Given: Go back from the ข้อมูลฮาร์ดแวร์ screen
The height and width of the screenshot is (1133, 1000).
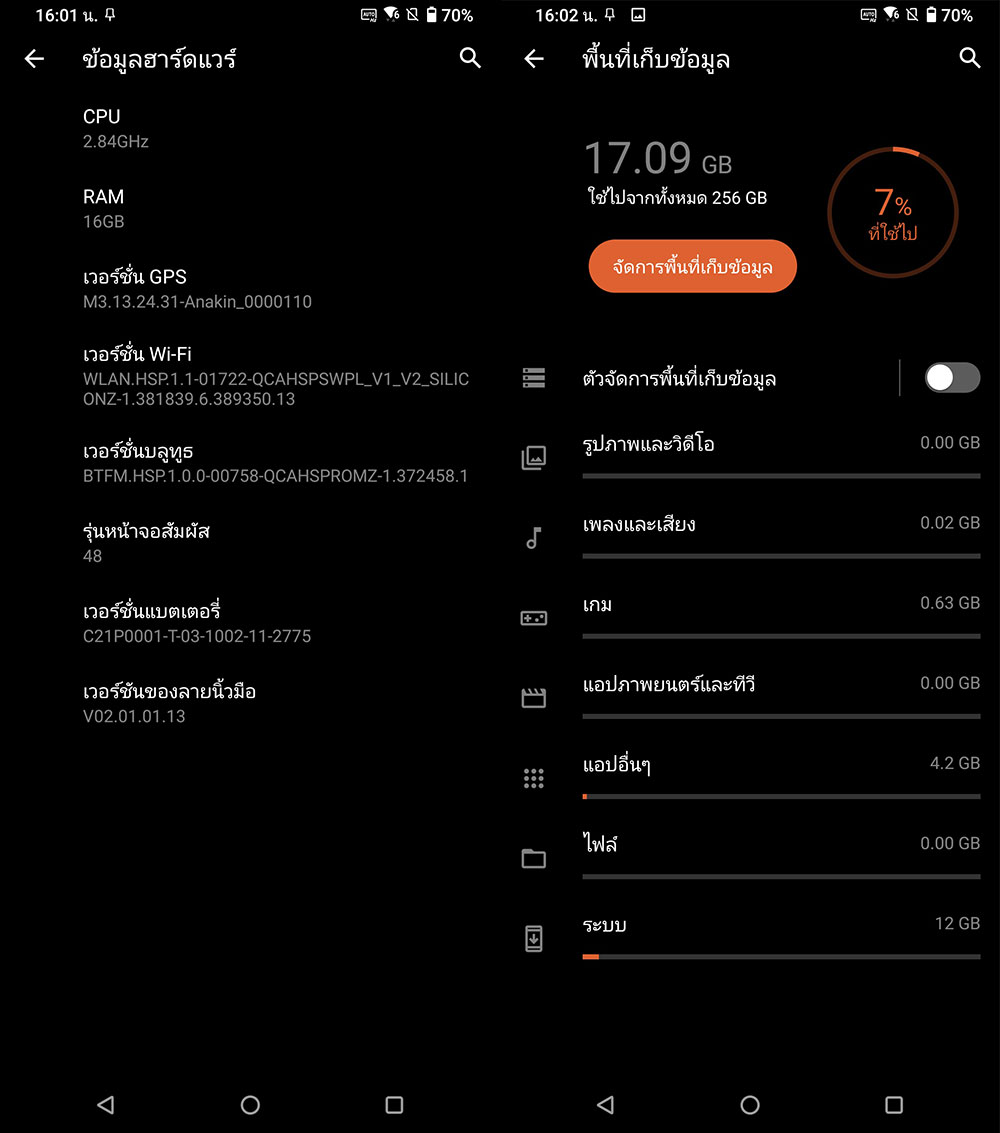Looking at the screenshot, I should [x=34, y=59].
